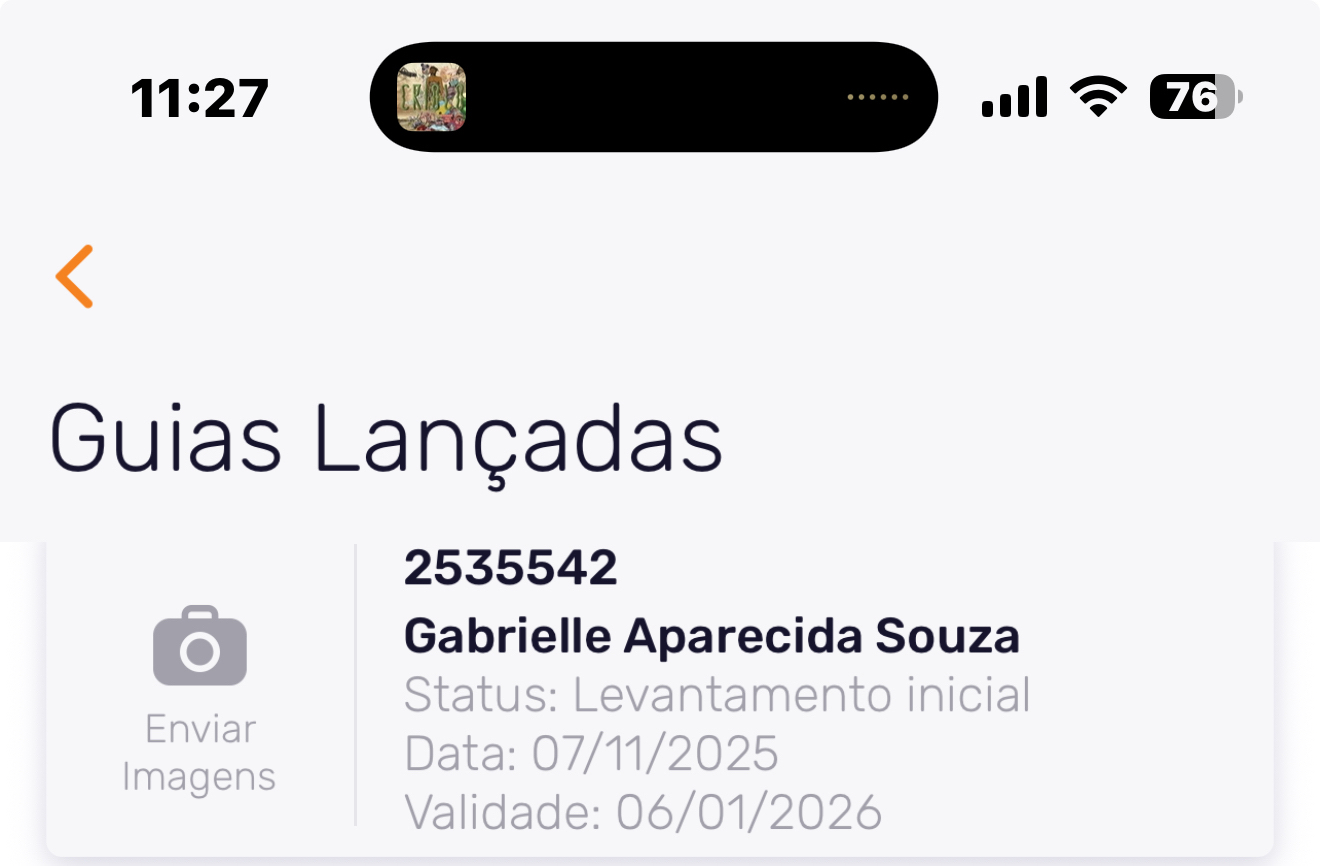Screen dimensions: 1320x866
Task: Go back using the orange arrow
Action: click(75, 276)
